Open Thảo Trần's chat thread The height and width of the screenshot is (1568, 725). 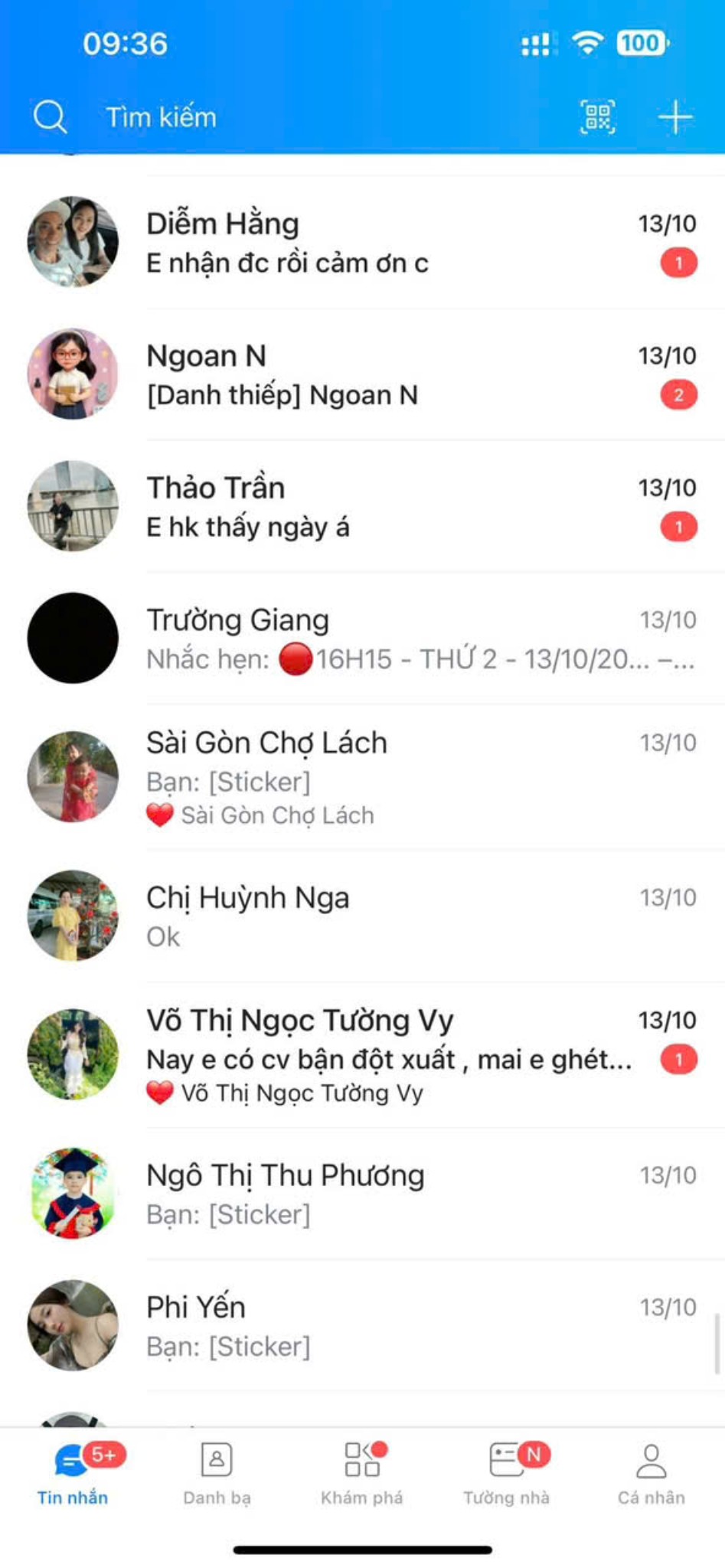(x=383, y=507)
